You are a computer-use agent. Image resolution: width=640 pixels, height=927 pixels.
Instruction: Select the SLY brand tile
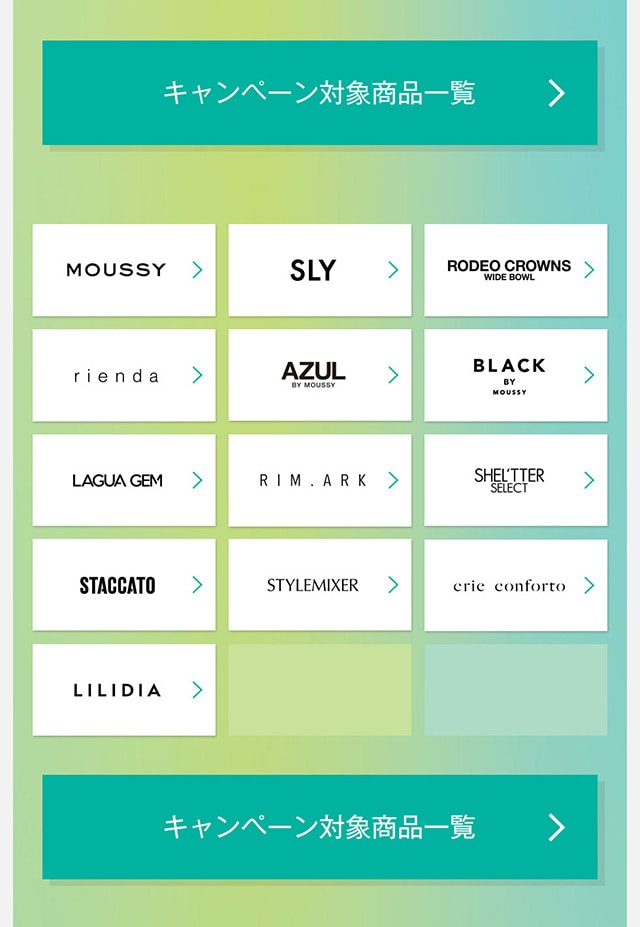(320, 270)
